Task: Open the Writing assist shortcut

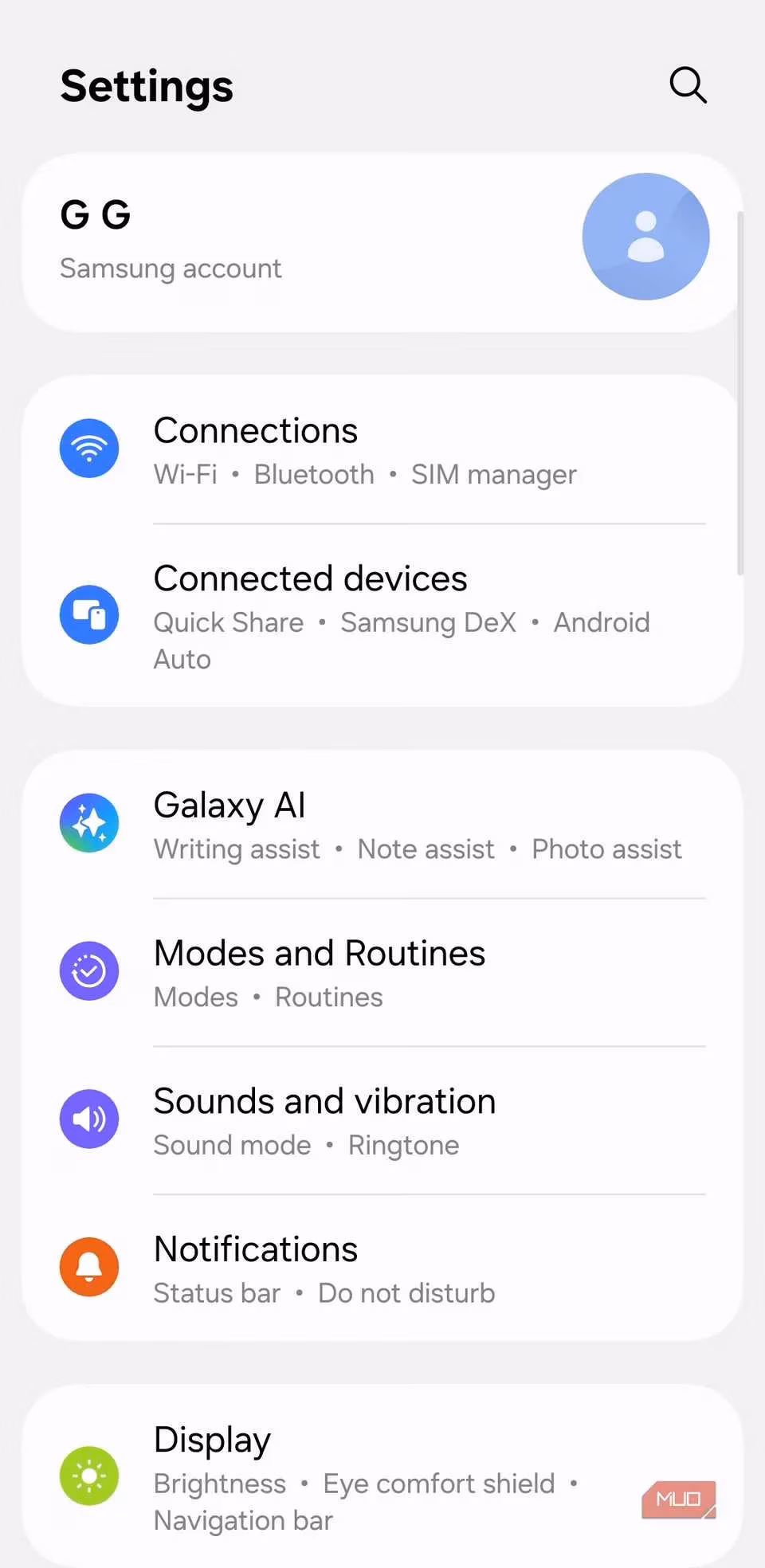Action: coord(236,849)
